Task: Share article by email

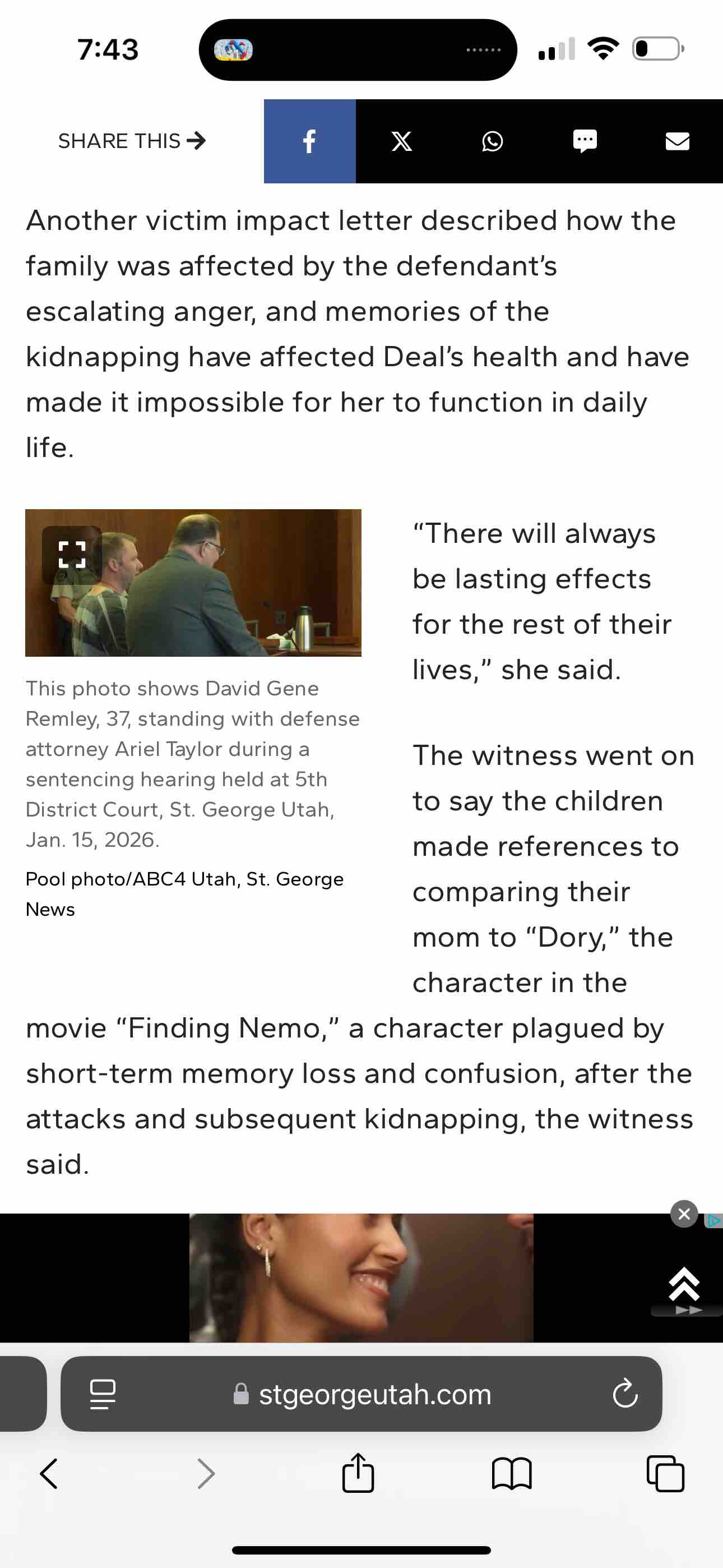Action: pyautogui.click(x=676, y=141)
